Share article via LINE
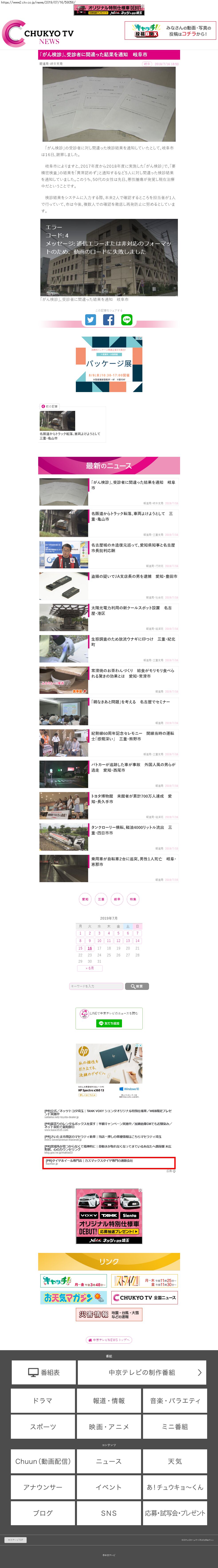218x1568 pixels. 127,320
